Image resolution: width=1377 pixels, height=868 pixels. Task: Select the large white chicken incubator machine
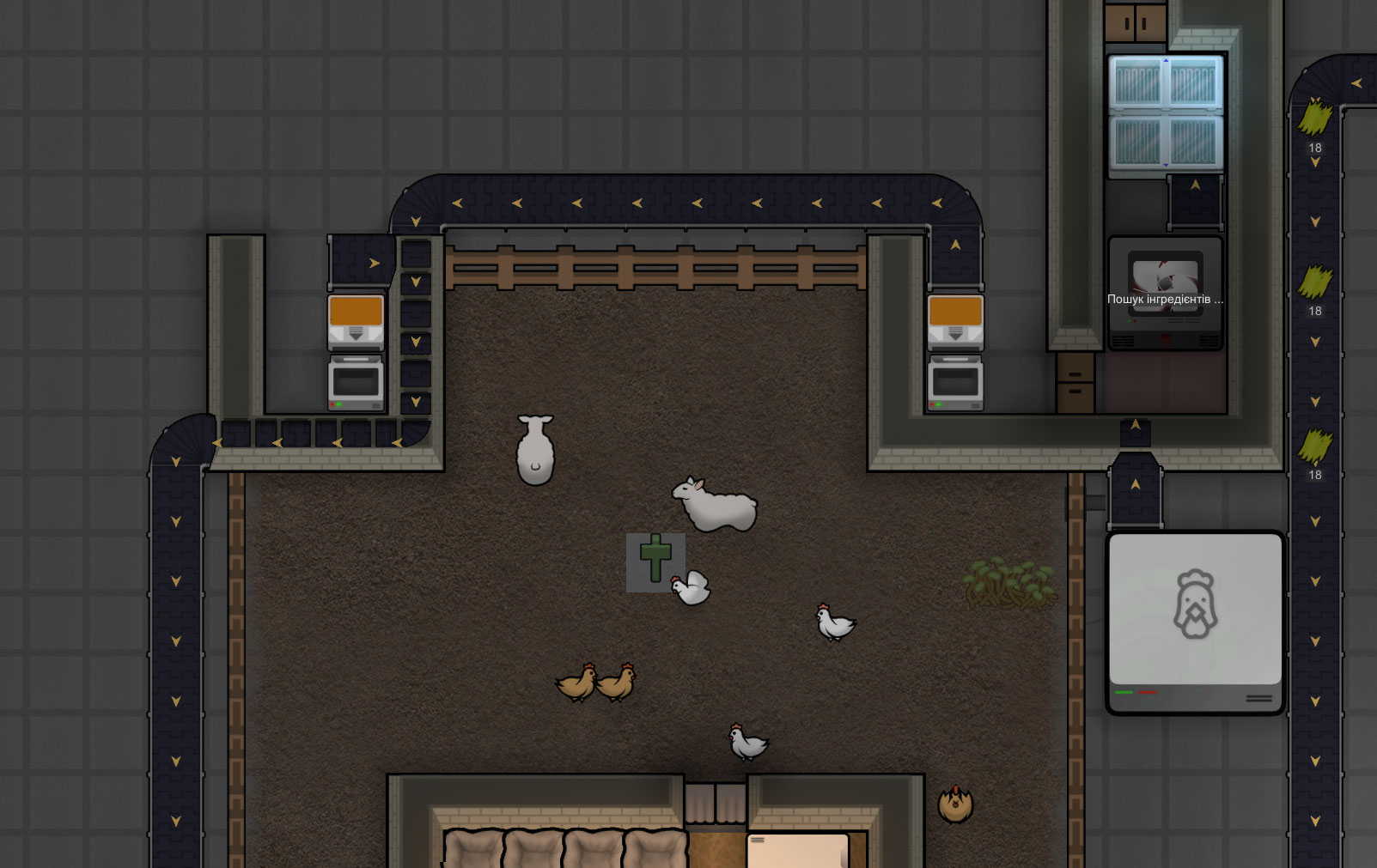coord(1195,622)
